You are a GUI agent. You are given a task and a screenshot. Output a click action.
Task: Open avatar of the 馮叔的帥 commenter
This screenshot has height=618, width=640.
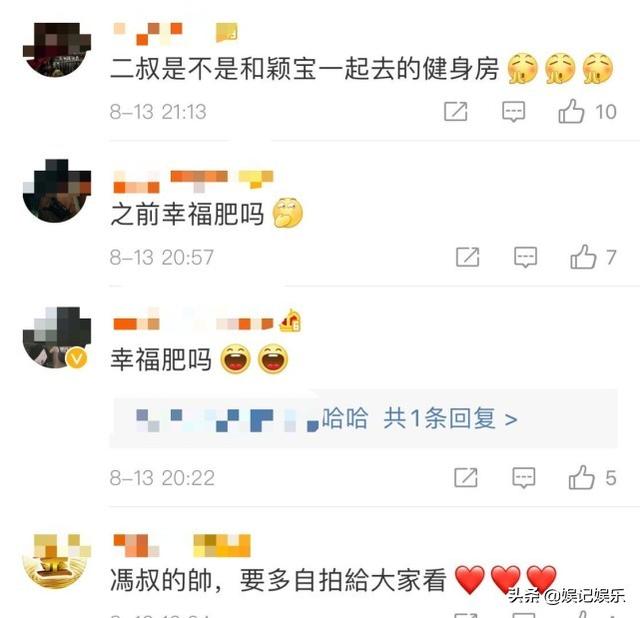[x=57, y=563]
